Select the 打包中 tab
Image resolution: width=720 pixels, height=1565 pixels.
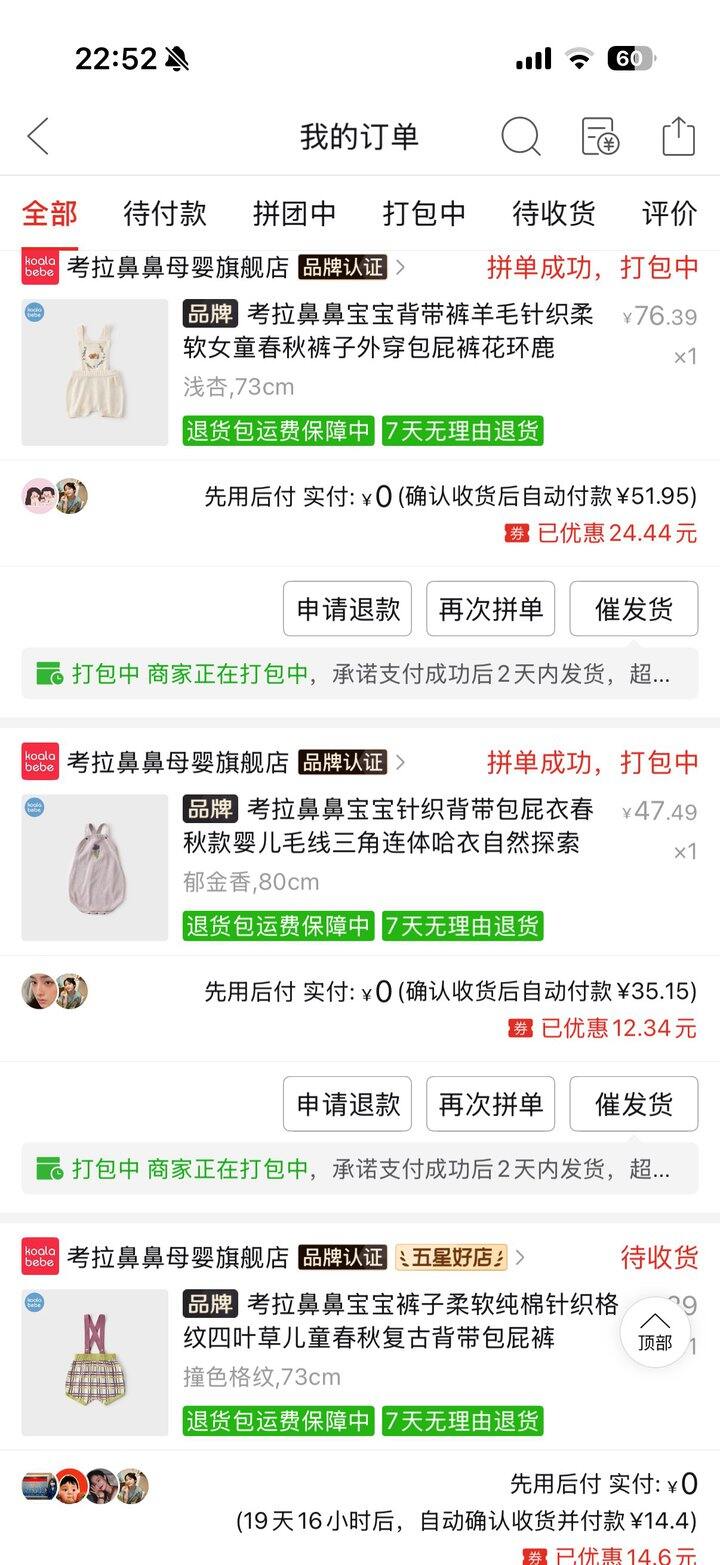click(x=424, y=213)
